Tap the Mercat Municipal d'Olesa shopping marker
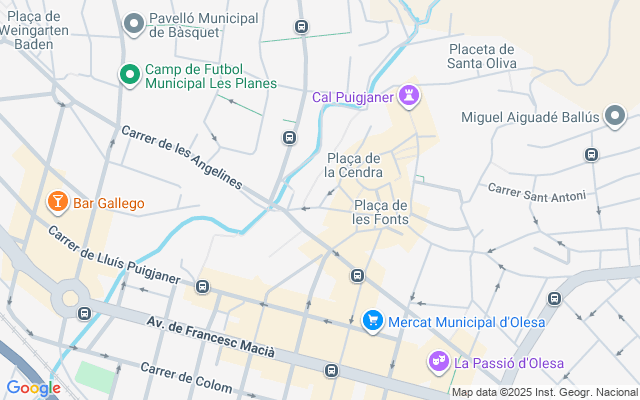The height and width of the screenshot is (400, 640). coord(373,321)
